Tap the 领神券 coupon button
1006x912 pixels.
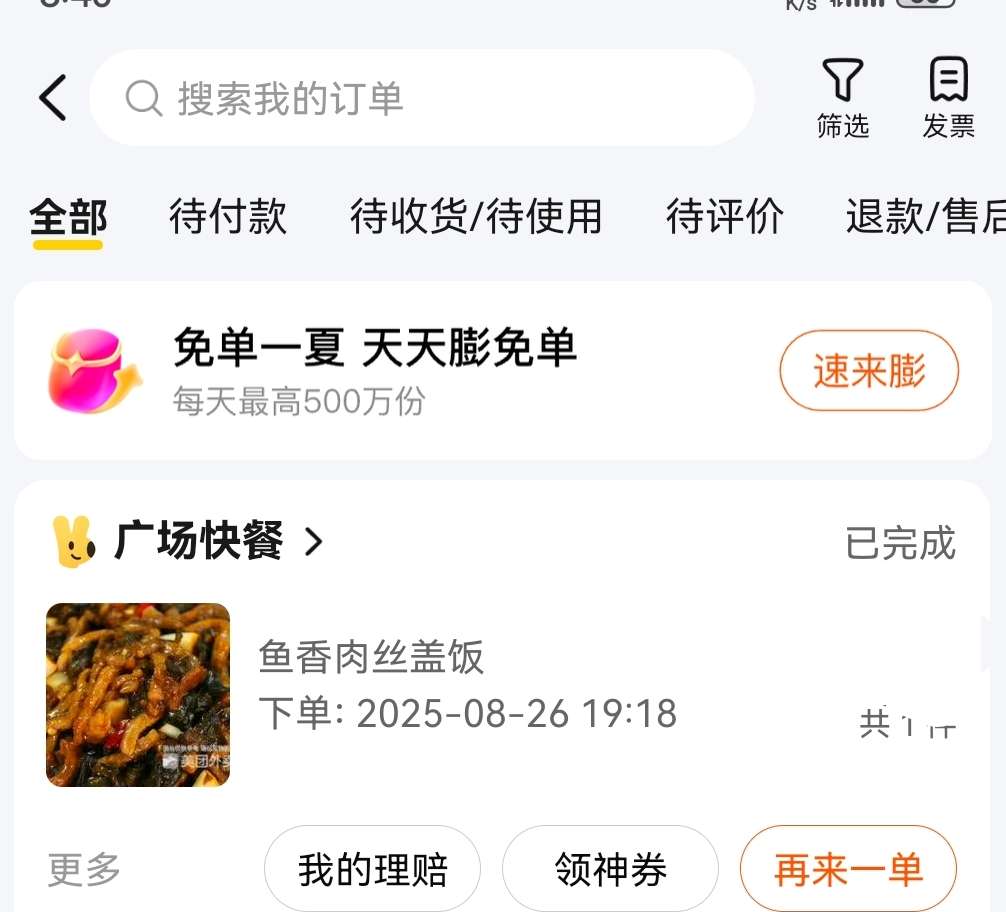click(610, 869)
